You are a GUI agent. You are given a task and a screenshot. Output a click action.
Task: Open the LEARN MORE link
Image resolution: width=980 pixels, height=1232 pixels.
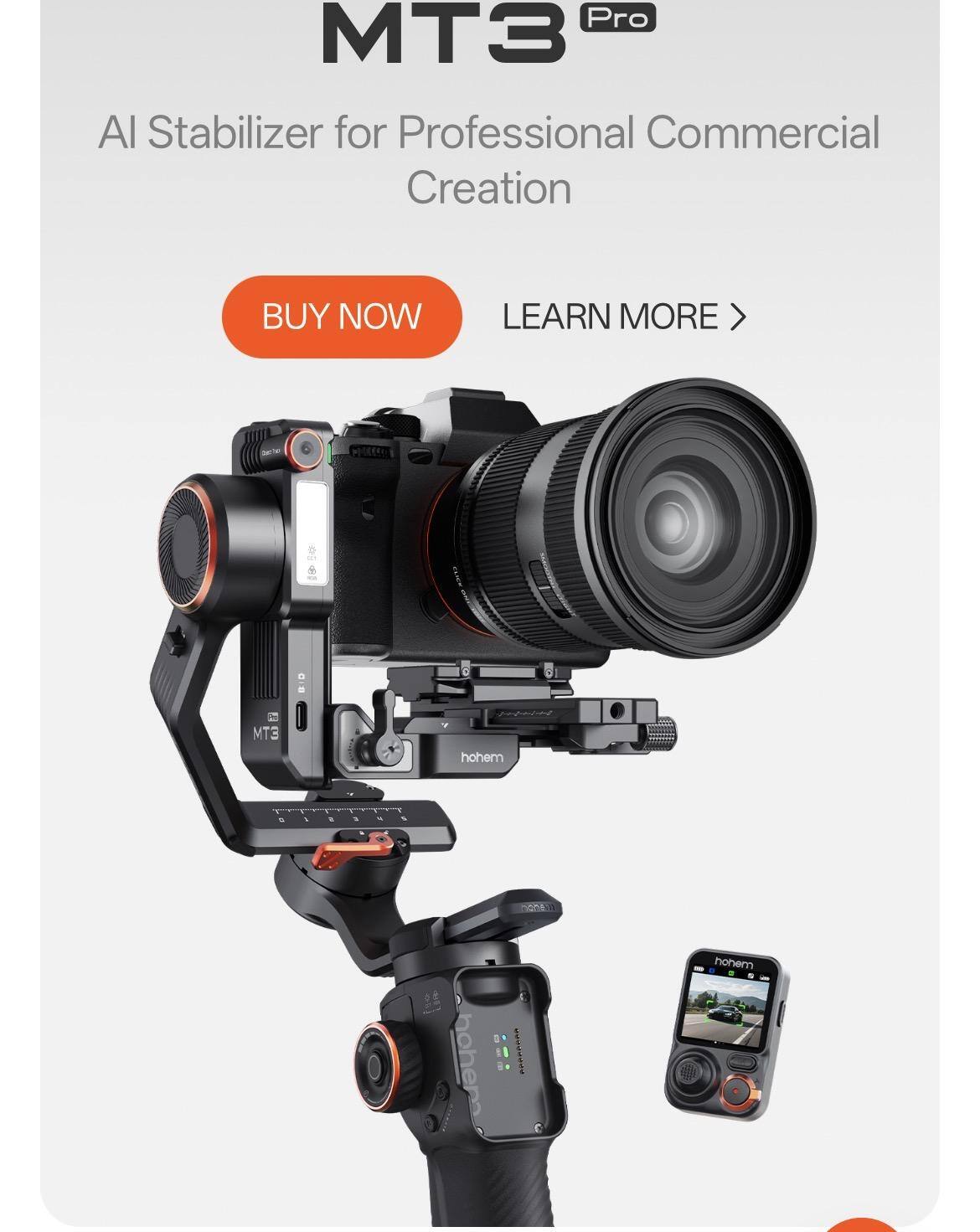point(623,317)
